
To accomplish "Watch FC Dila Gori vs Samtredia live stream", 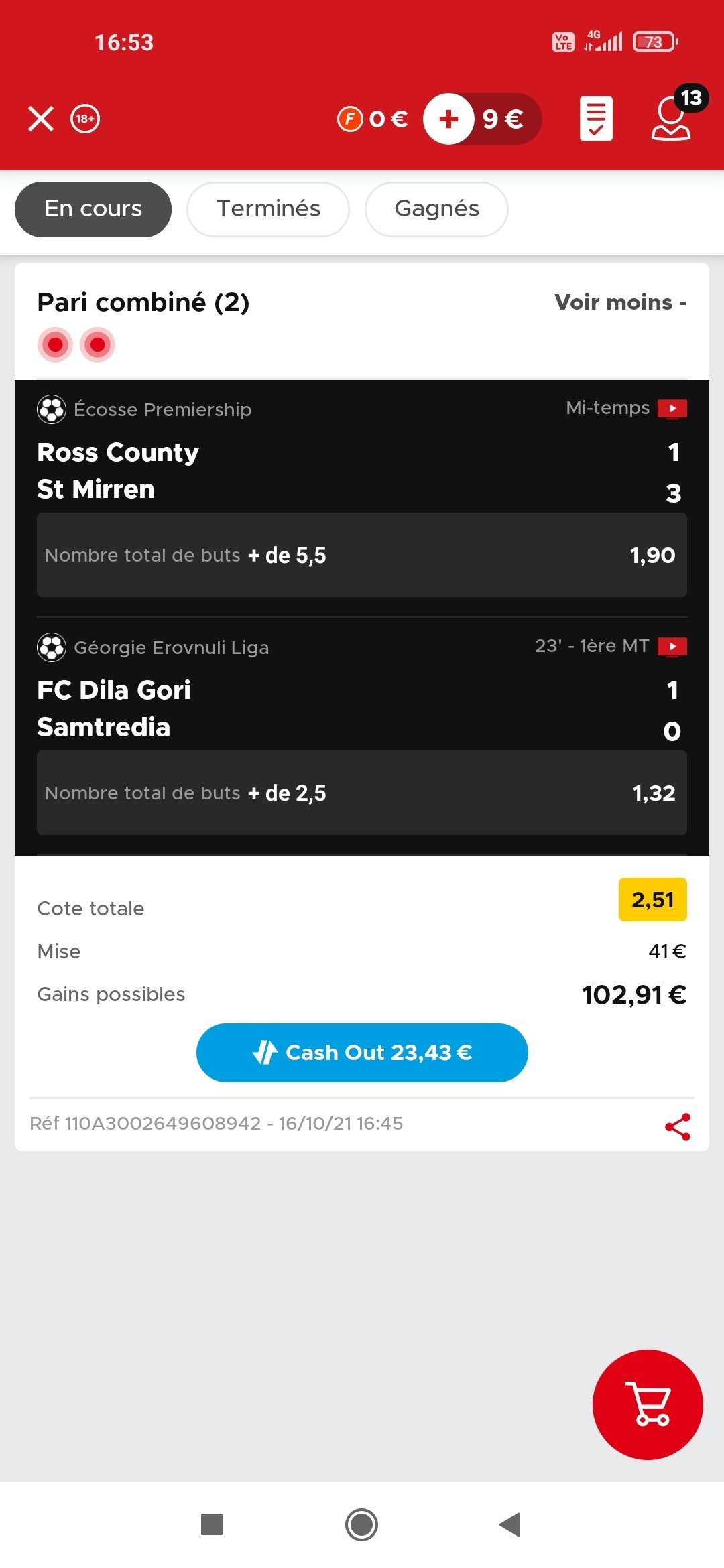I will click(x=672, y=647).
